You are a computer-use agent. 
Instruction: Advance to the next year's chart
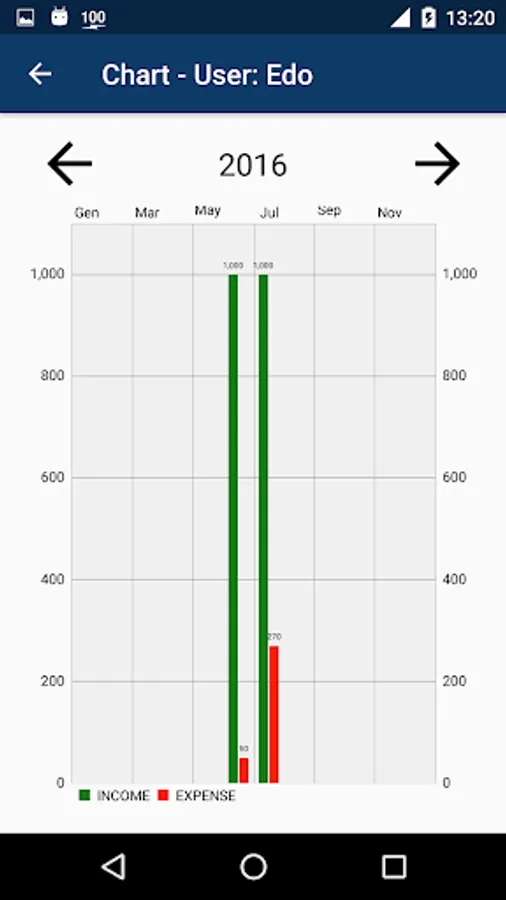point(437,164)
